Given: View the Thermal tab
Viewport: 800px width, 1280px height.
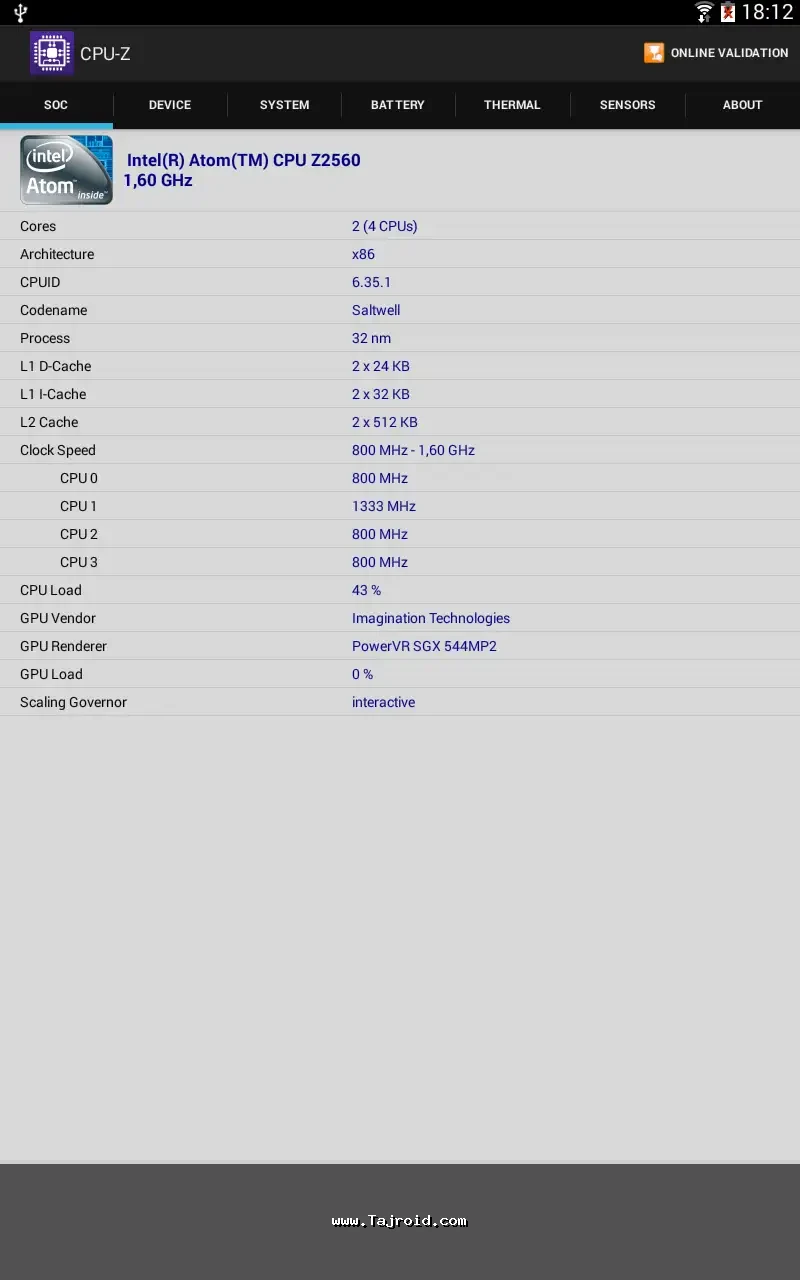Looking at the screenshot, I should point(512,105).
